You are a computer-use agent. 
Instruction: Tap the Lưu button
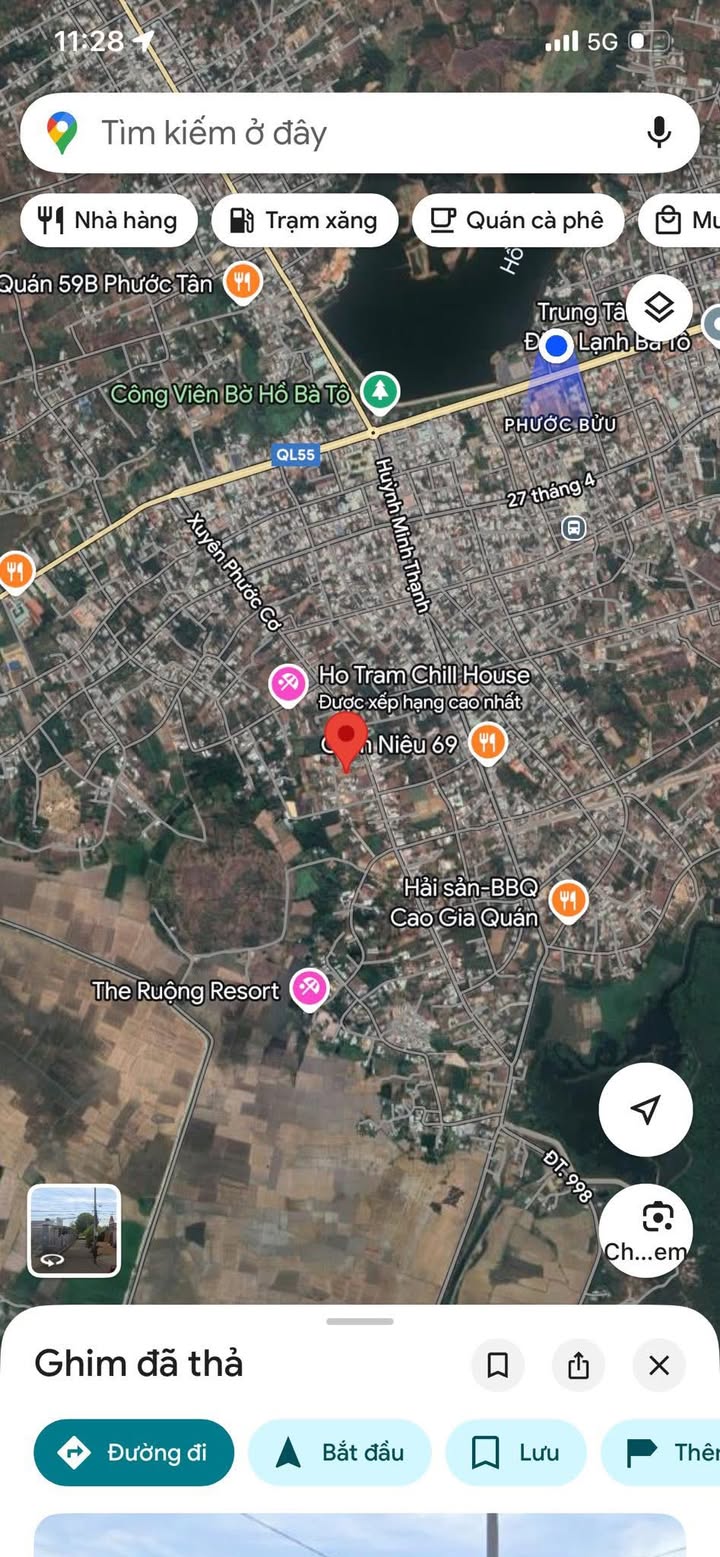coord(515,1452)
